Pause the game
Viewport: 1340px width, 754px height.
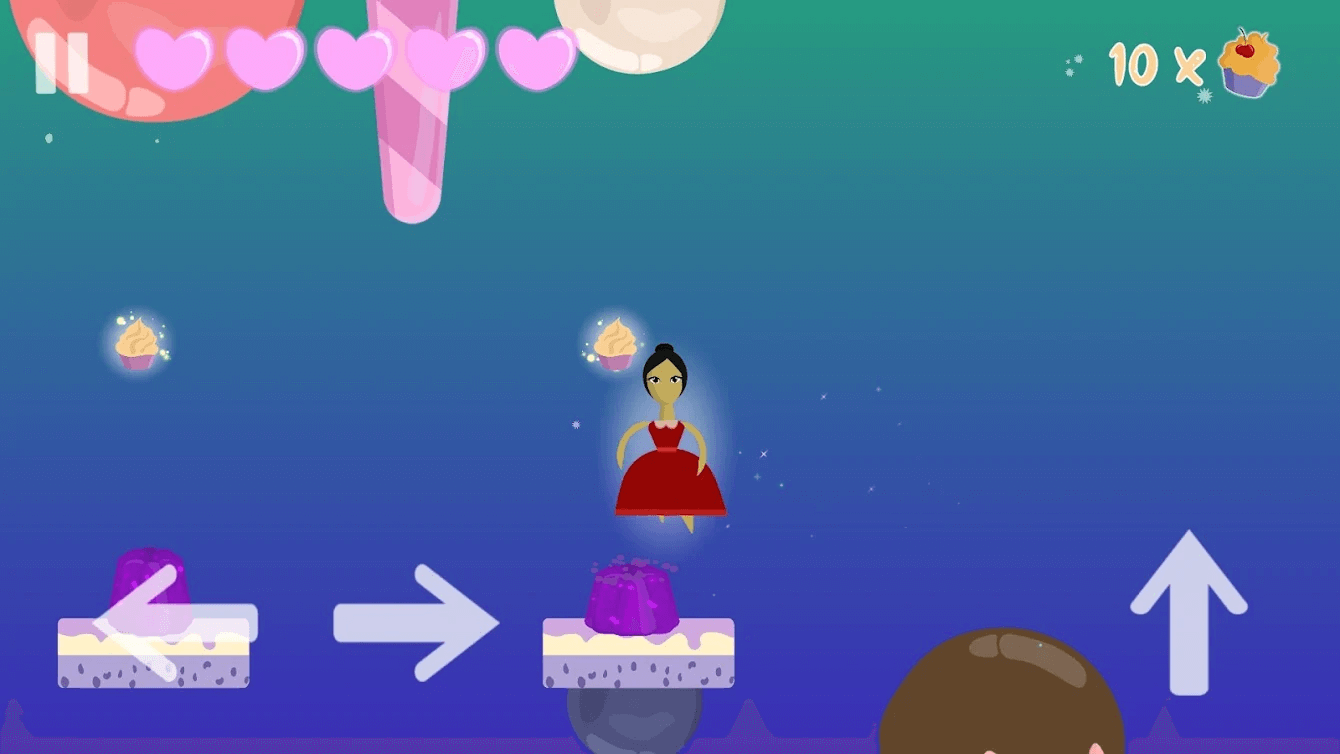point(62,64)
